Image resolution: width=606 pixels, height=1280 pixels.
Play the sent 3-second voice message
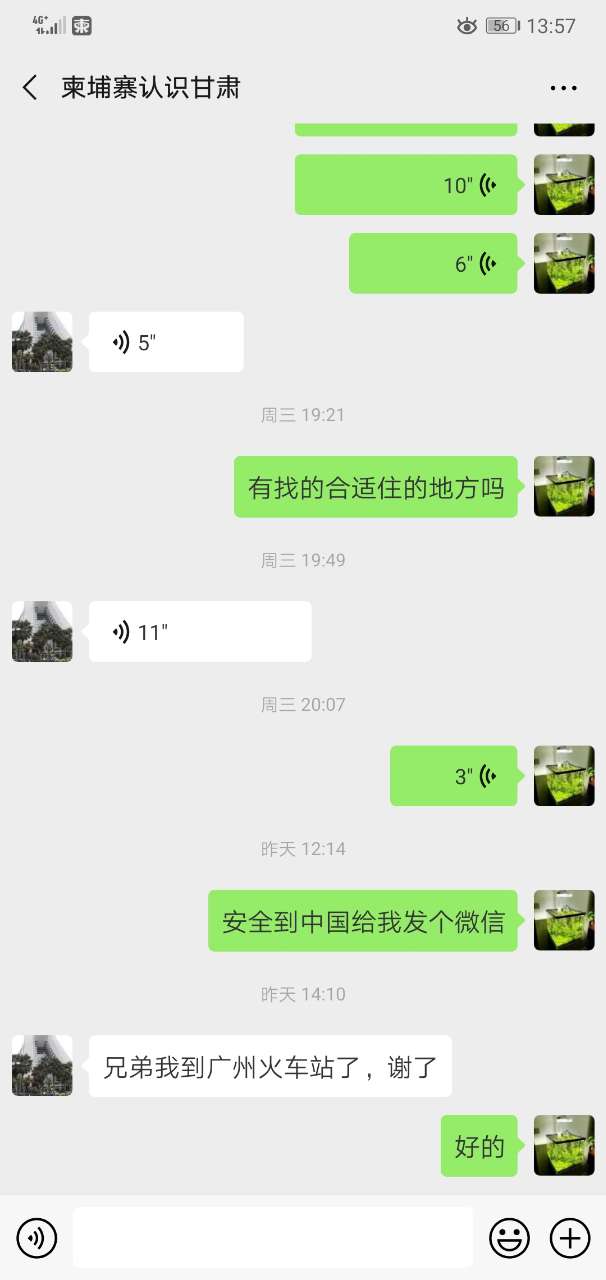coord(454,776)
